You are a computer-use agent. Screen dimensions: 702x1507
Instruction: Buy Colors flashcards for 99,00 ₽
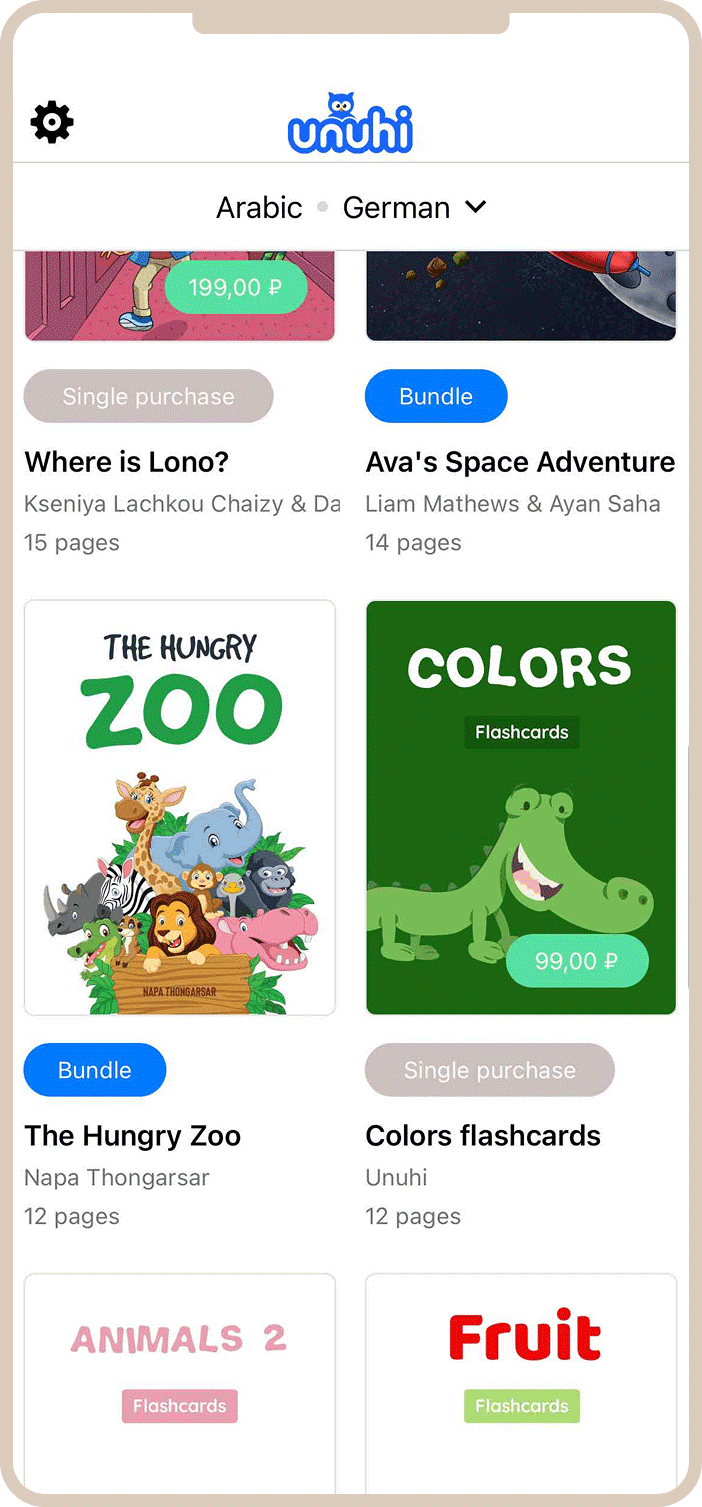click(577, 961)
